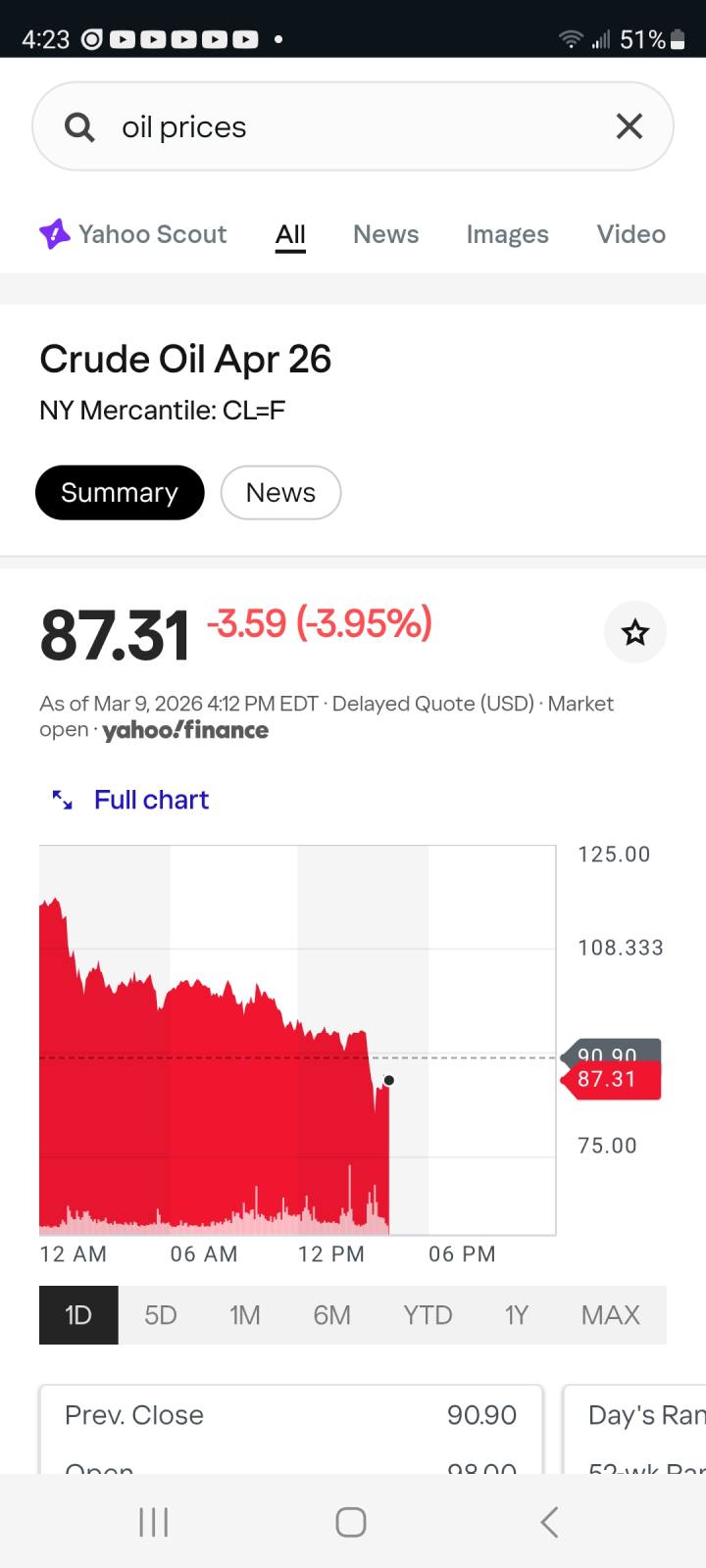Add Crude Oil to watchlist with star

[x=634, y=632]
